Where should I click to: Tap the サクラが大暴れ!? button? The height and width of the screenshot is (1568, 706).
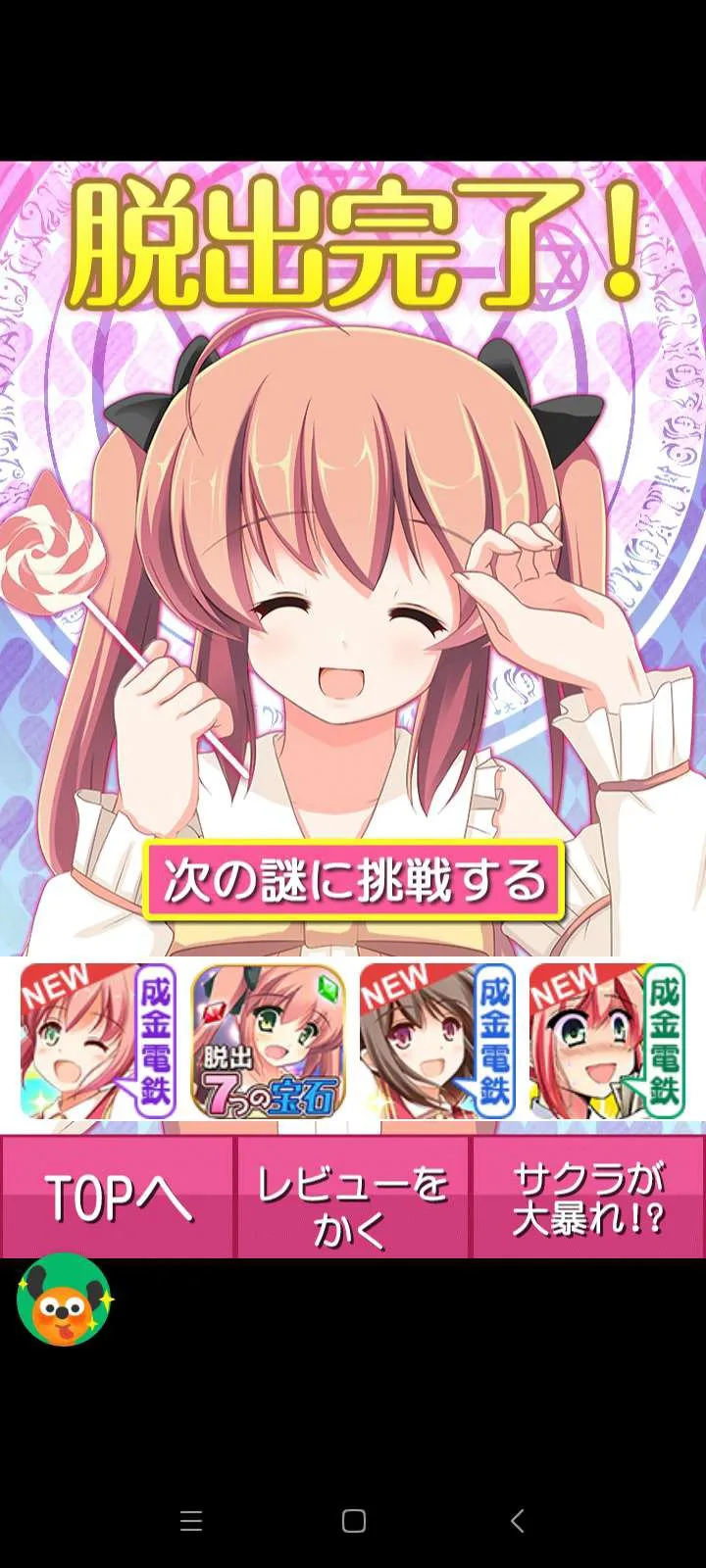click(588, 1197)
